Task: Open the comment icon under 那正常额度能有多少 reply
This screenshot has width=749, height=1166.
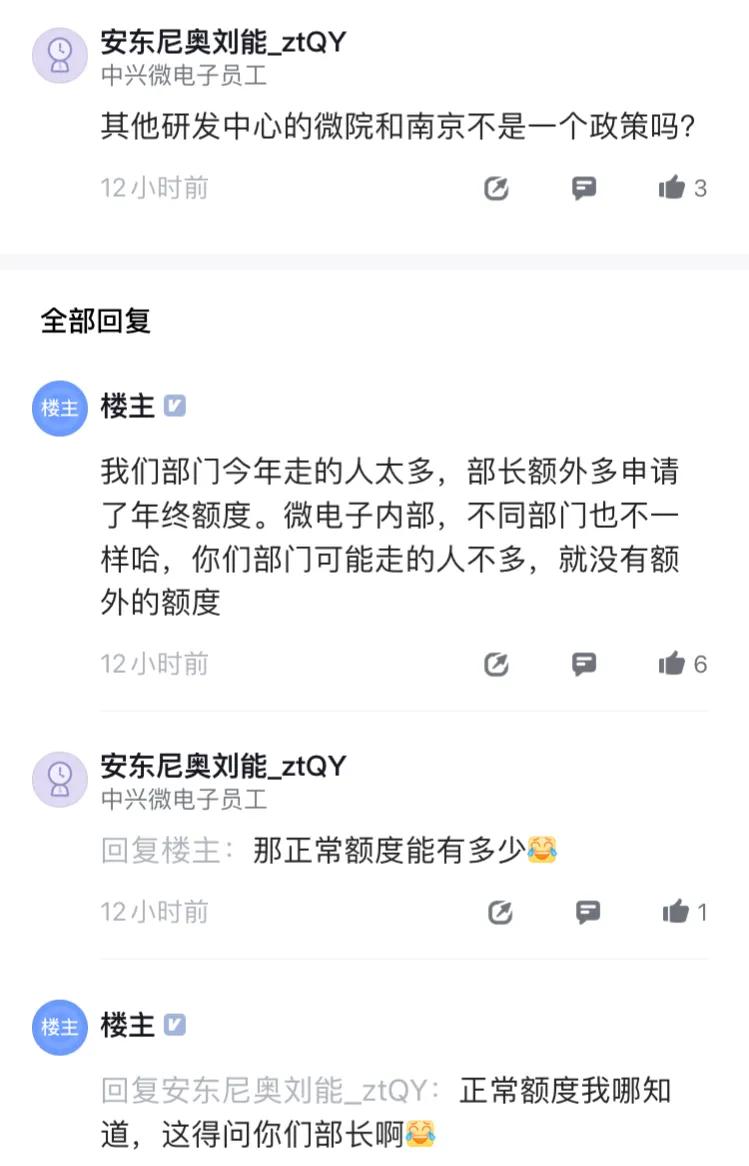Action: (583, 912)
